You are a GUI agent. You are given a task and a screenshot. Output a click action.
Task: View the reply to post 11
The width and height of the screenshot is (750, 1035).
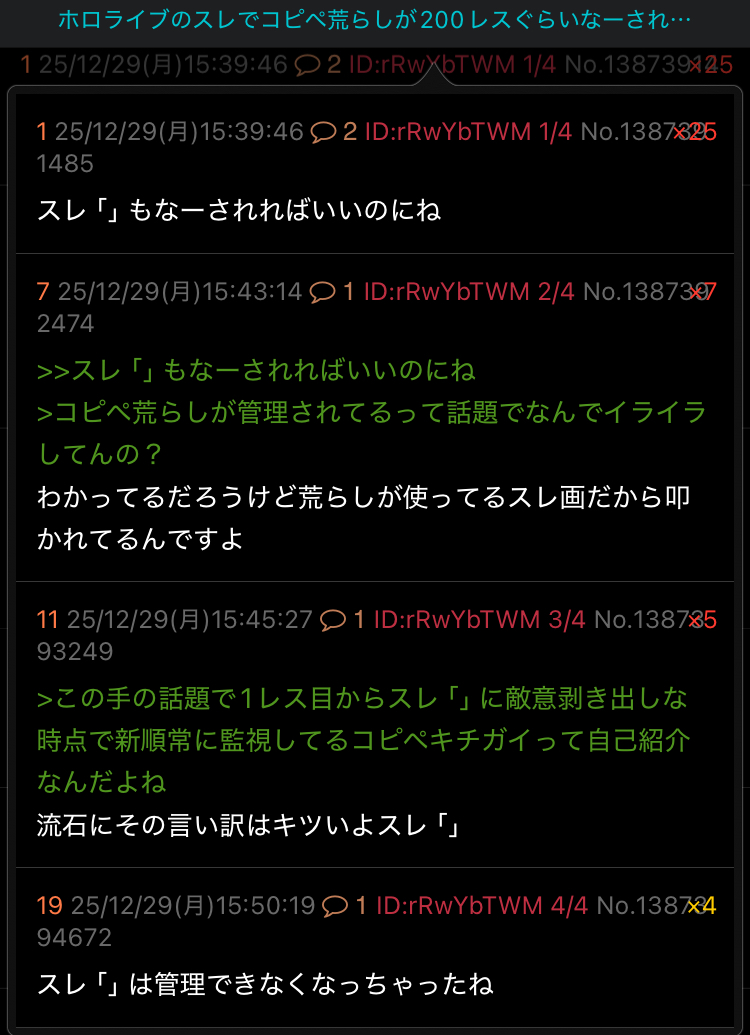click(343, 620)
